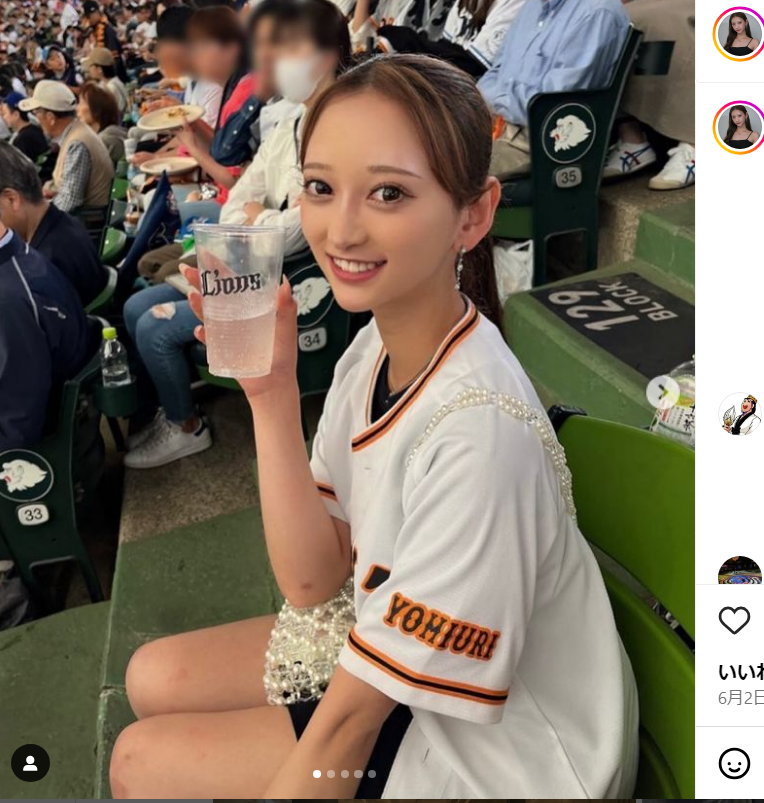Show tagged people on the photo

coord(30,763)
